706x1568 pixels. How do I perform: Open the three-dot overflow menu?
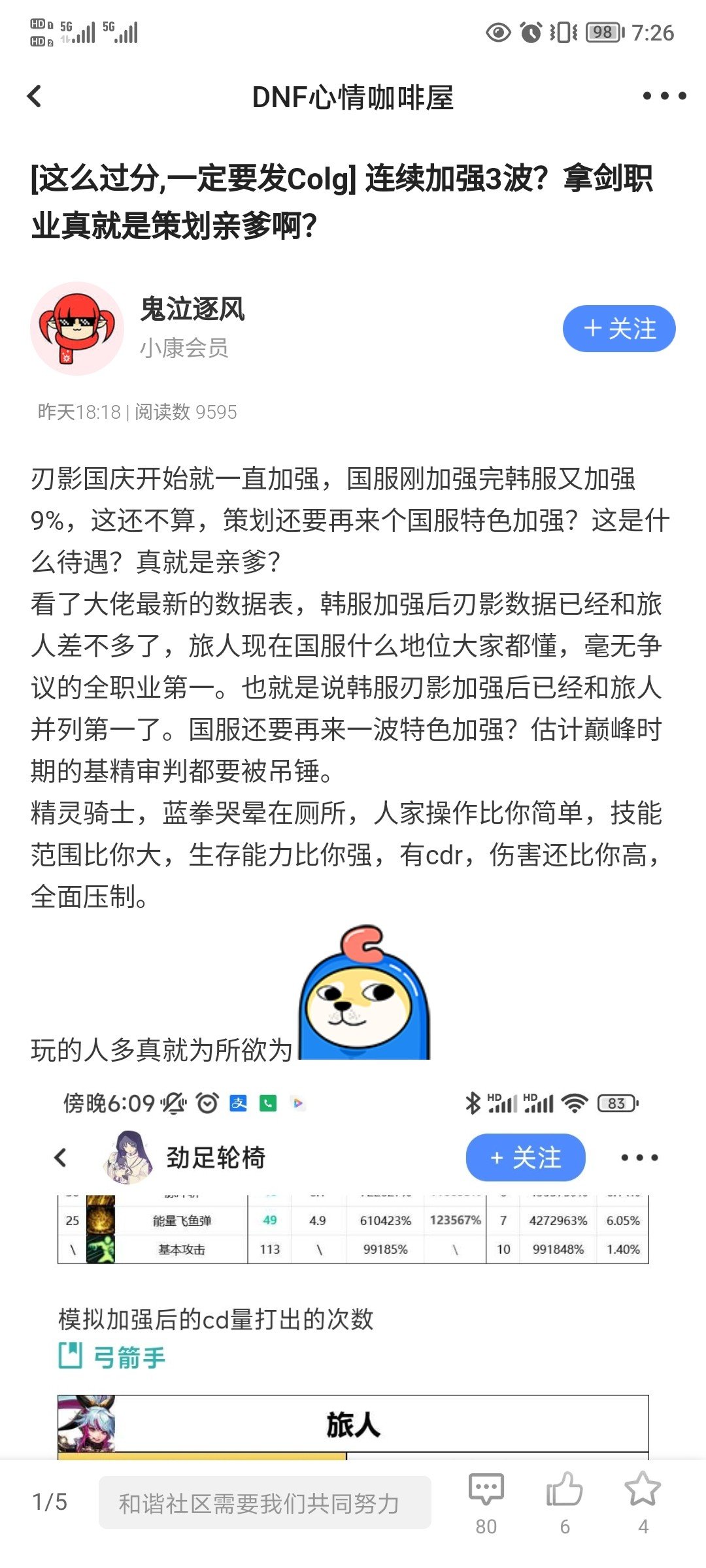pyautogui.click(x=664, y=97)
